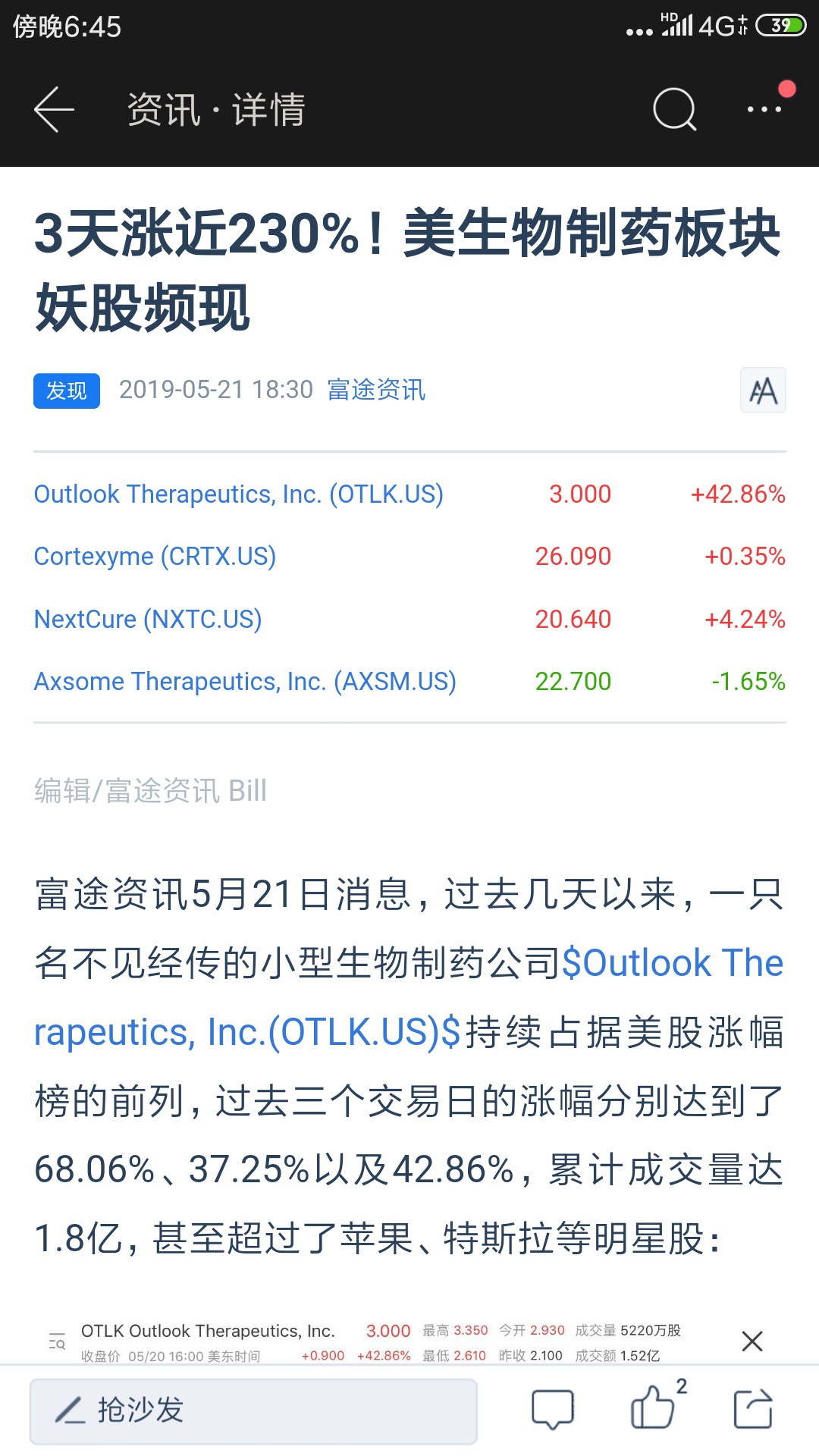Open the 富途资讯 source link
Screen dimensions: 819x1456
pyautogui.click(x=376, y=390)
